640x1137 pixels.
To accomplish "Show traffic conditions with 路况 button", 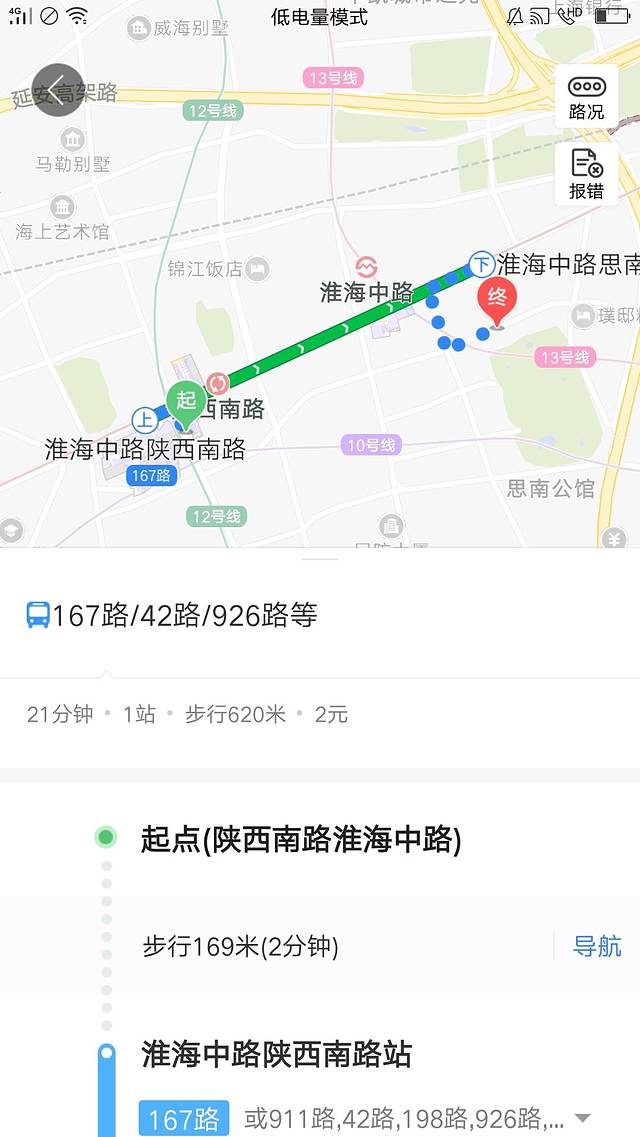I will click(x=586, y=97).
